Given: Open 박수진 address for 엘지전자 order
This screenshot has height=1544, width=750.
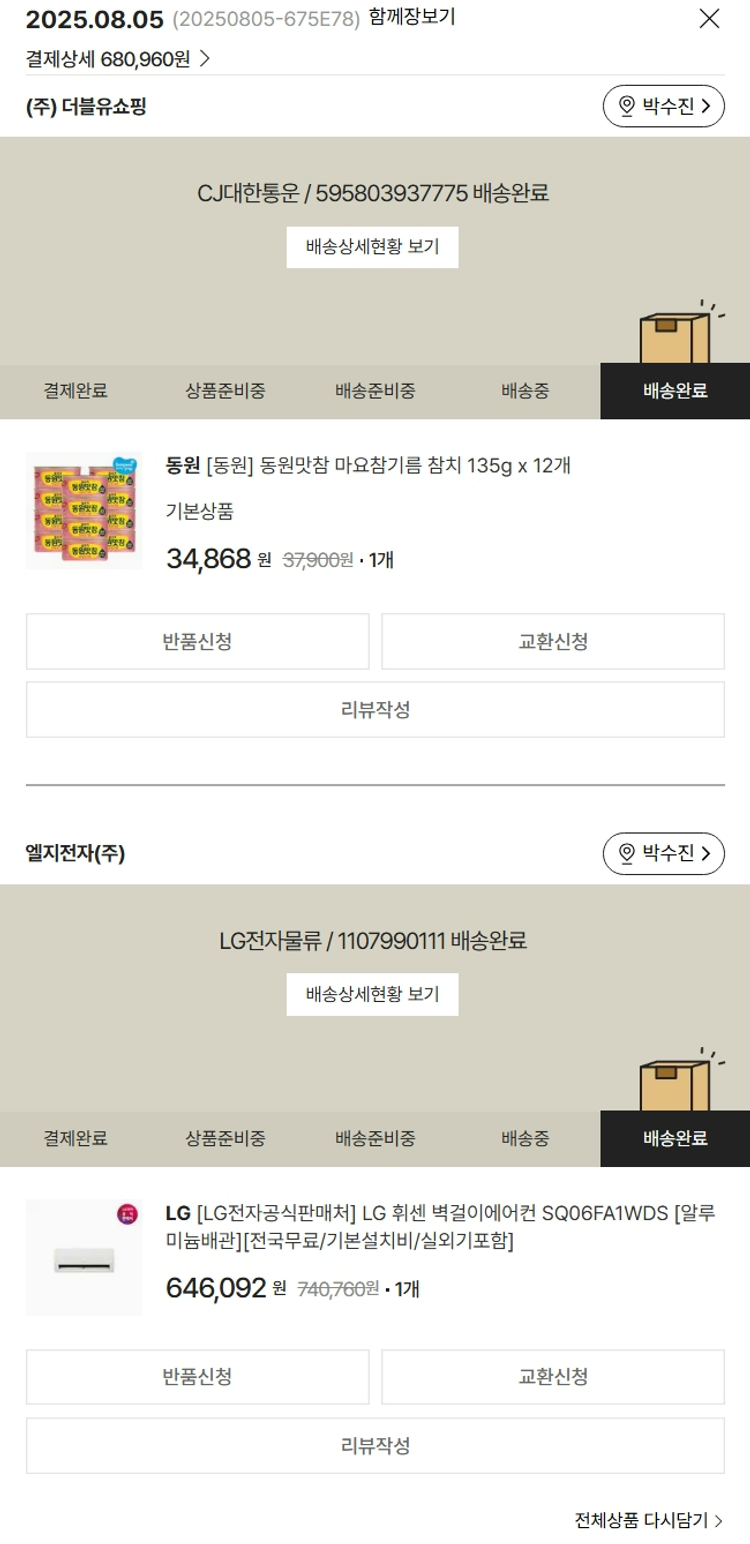Looking at the screenshot, I should [663, 853].
